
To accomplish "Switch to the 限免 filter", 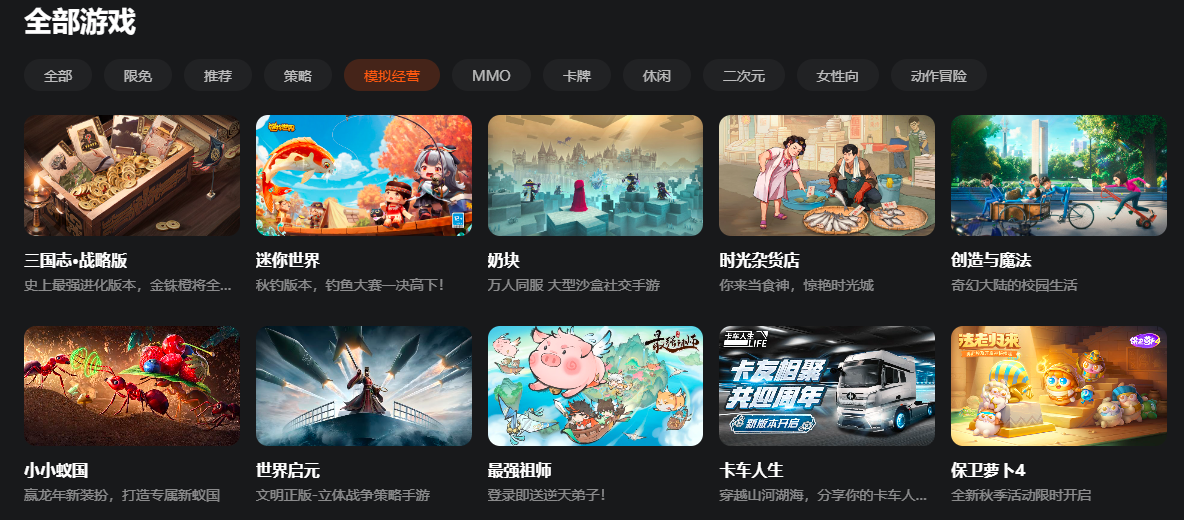I will click(138, 76).
